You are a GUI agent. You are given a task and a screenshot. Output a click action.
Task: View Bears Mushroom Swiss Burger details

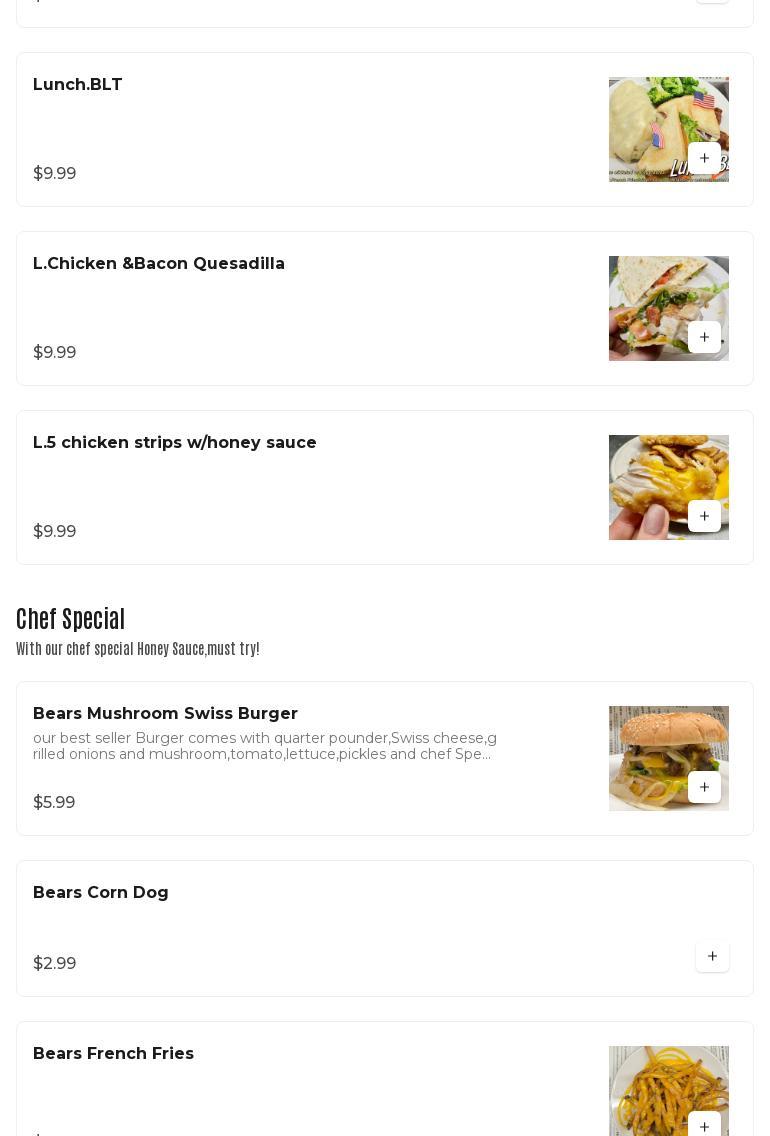coord(166,714)
